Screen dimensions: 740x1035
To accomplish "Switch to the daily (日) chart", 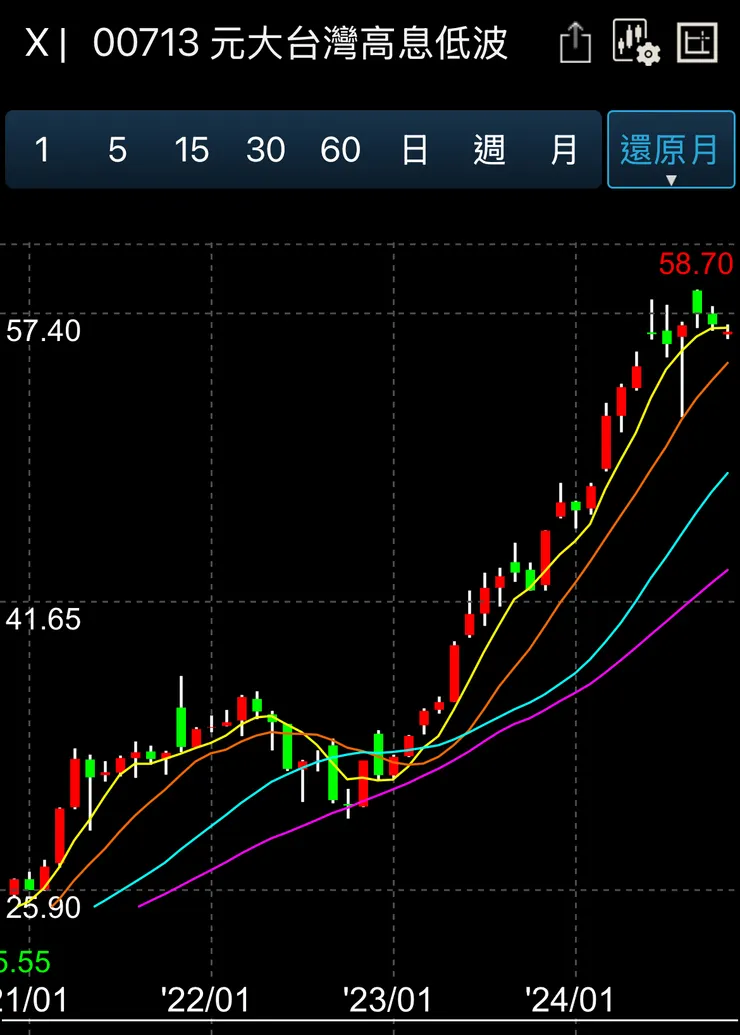I will (x=415, y=150).
